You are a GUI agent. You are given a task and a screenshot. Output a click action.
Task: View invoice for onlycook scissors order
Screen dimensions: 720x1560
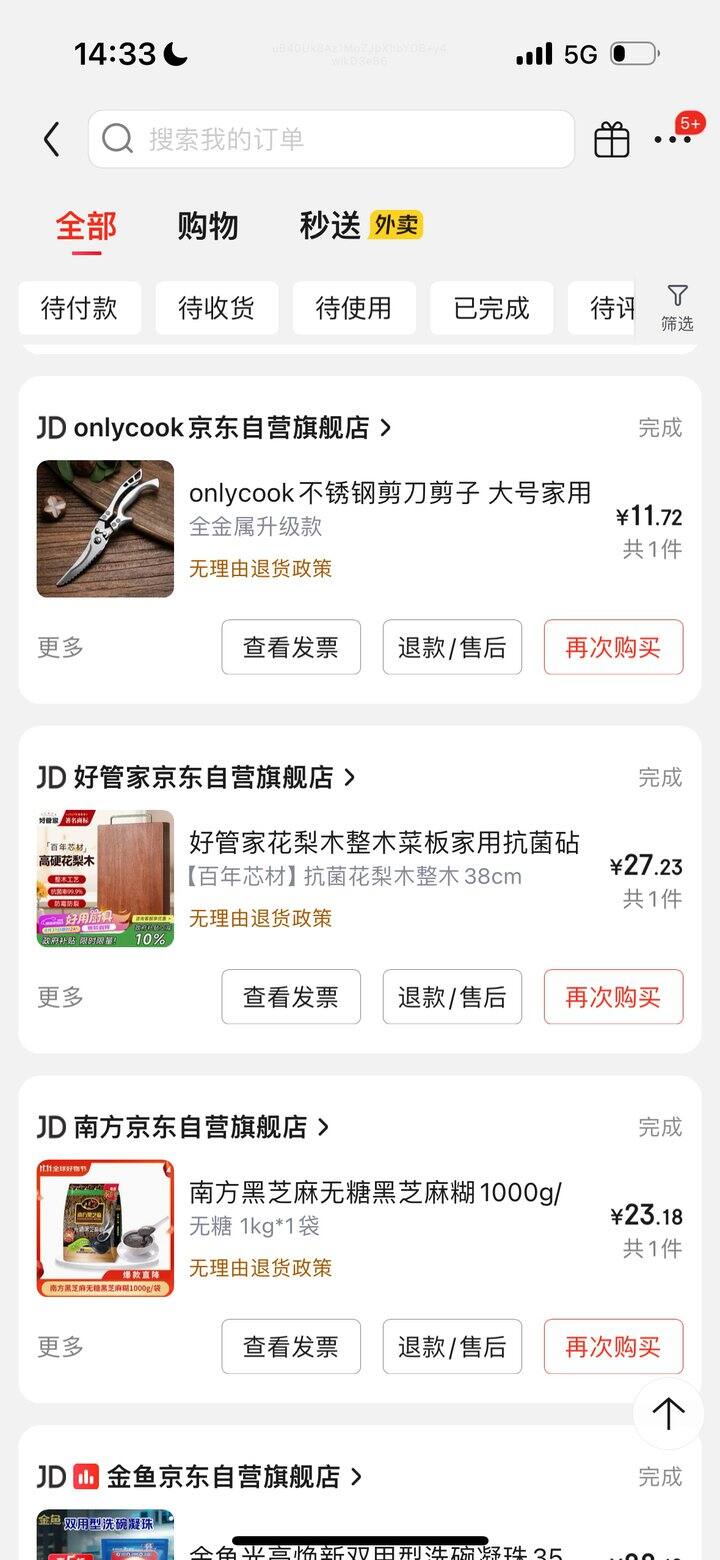tap(291, 647)
